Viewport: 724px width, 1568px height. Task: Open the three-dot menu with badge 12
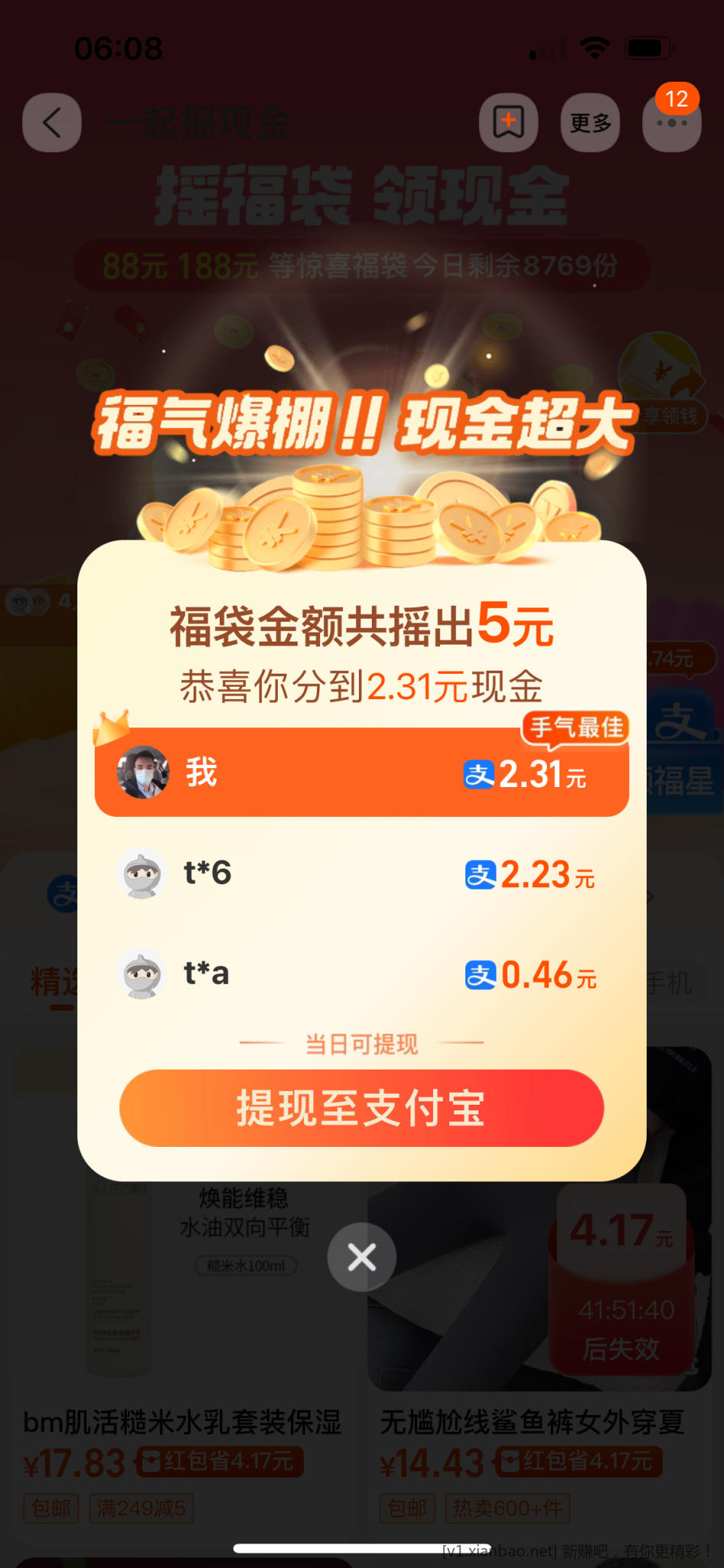(x=671, y=124)
